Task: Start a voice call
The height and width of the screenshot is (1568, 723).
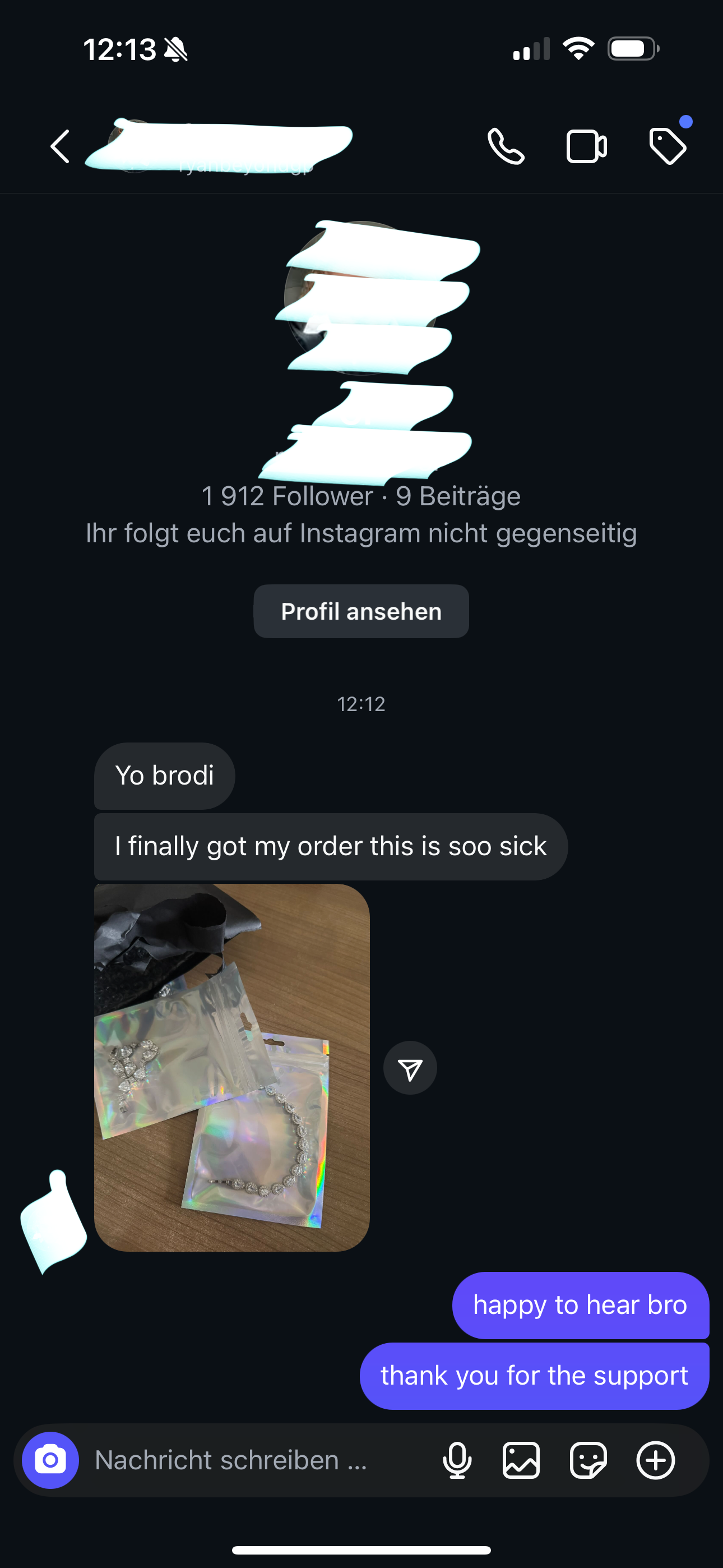Action: (x=506, y=147)
